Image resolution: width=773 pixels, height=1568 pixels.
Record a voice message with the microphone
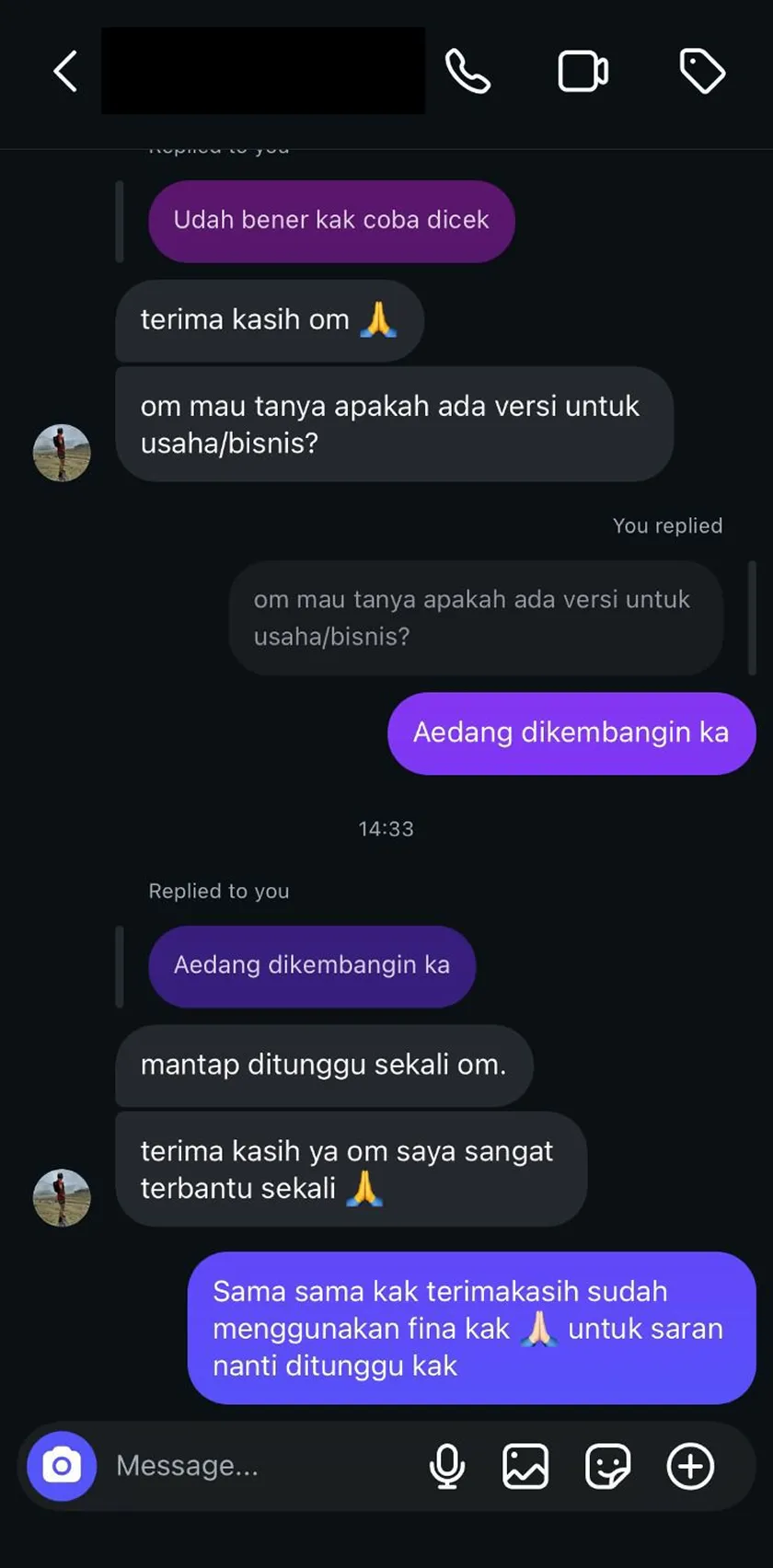(x=447, y=1466)
